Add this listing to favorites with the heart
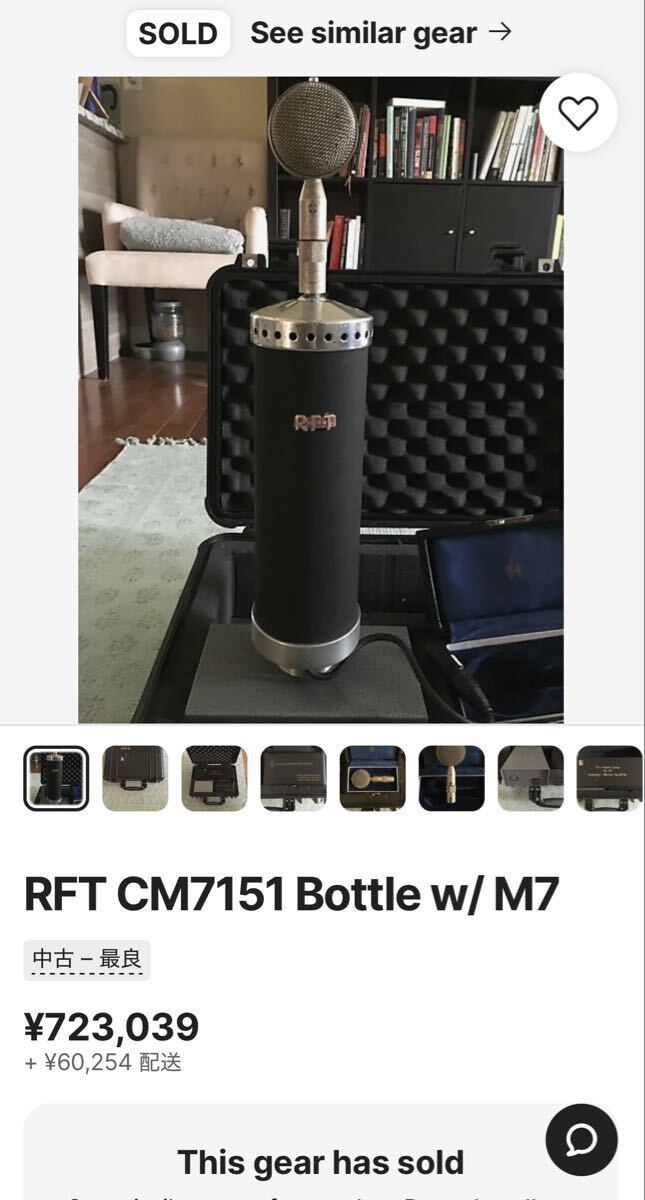645x1200 pixels. pyautogui.click(x=578, y=113)
